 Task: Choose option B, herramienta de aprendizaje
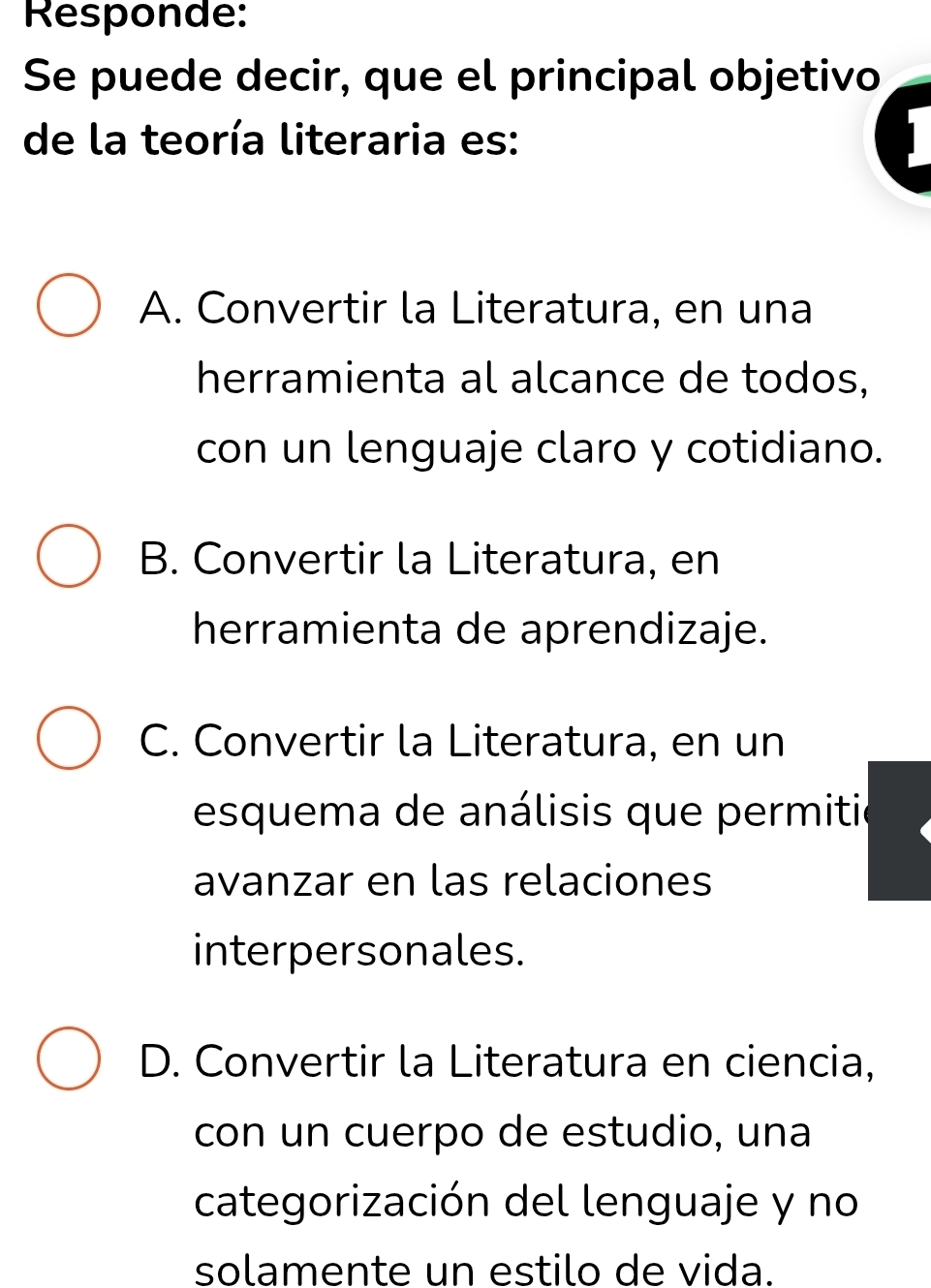(x=69, y=557)
